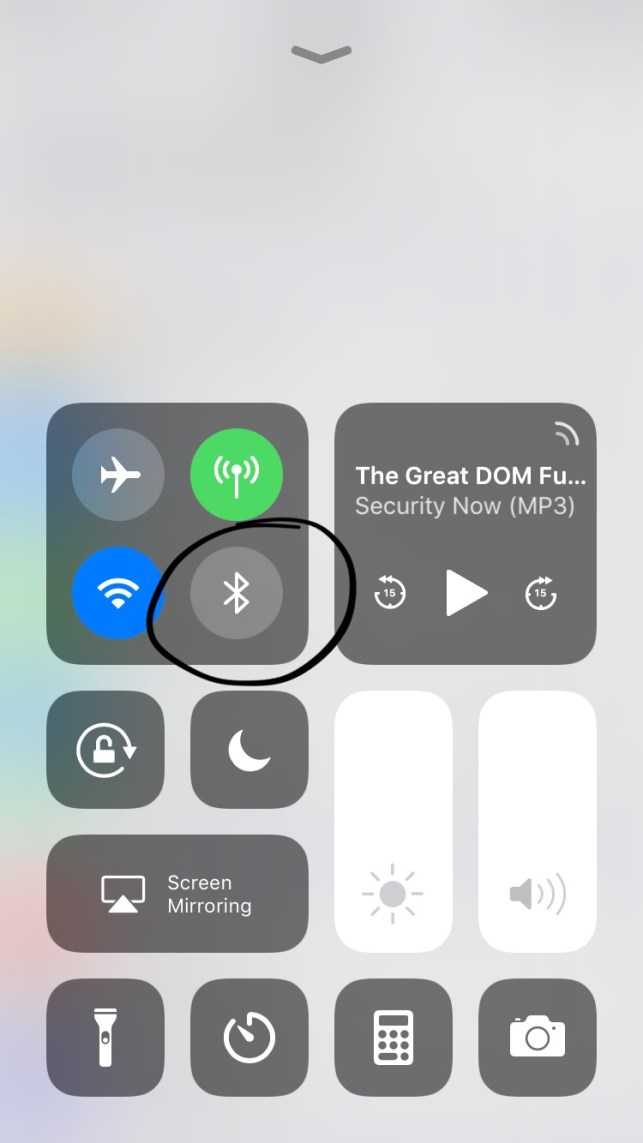The width and height of the screenshot is (643, 1143).
Task: Turn on the flashlight
Action: coord(105,1037)
